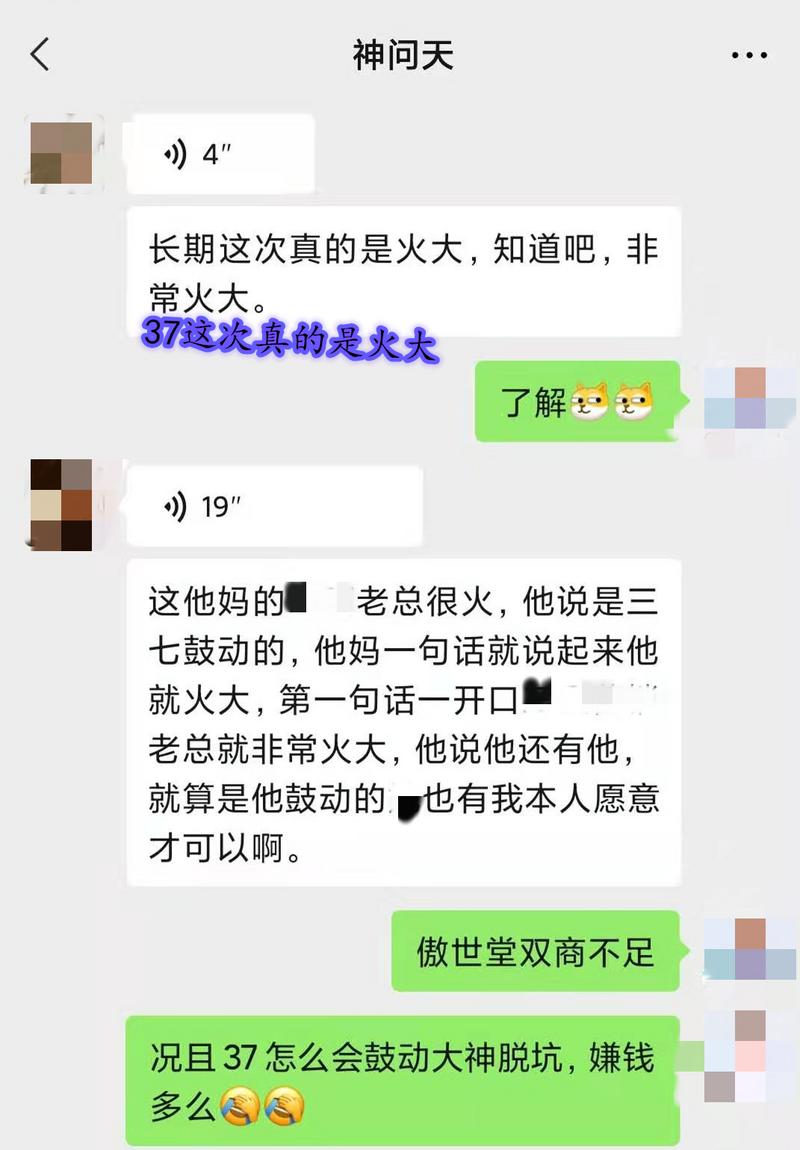Go back from the 神问天 chat
This screenshot has width=800, height=1150.
(x=40, y=54)
